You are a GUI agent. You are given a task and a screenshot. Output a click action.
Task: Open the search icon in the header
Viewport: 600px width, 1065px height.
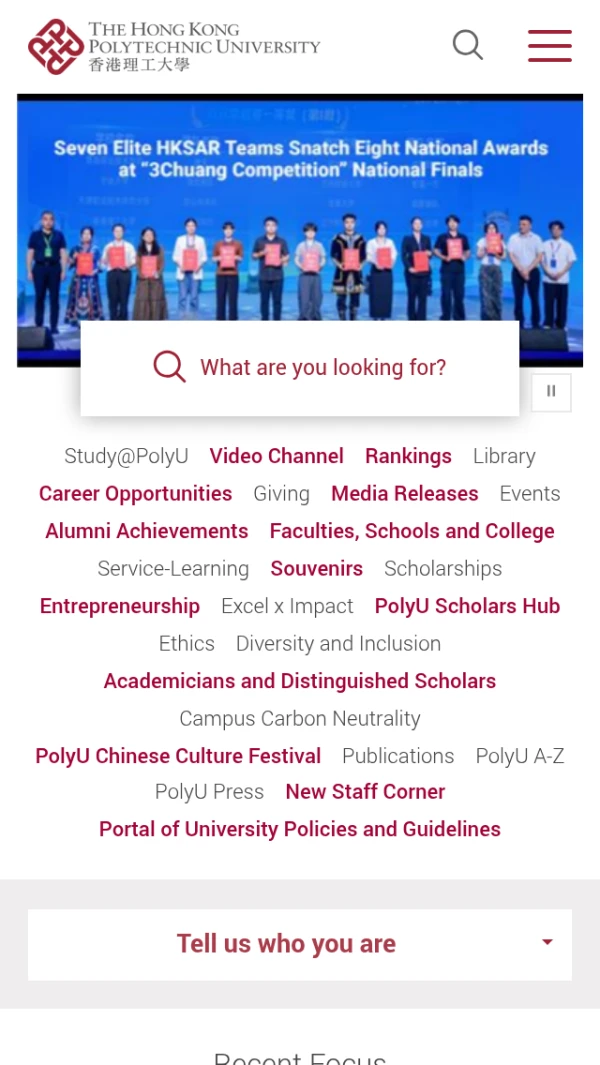[x=468, y=46]
